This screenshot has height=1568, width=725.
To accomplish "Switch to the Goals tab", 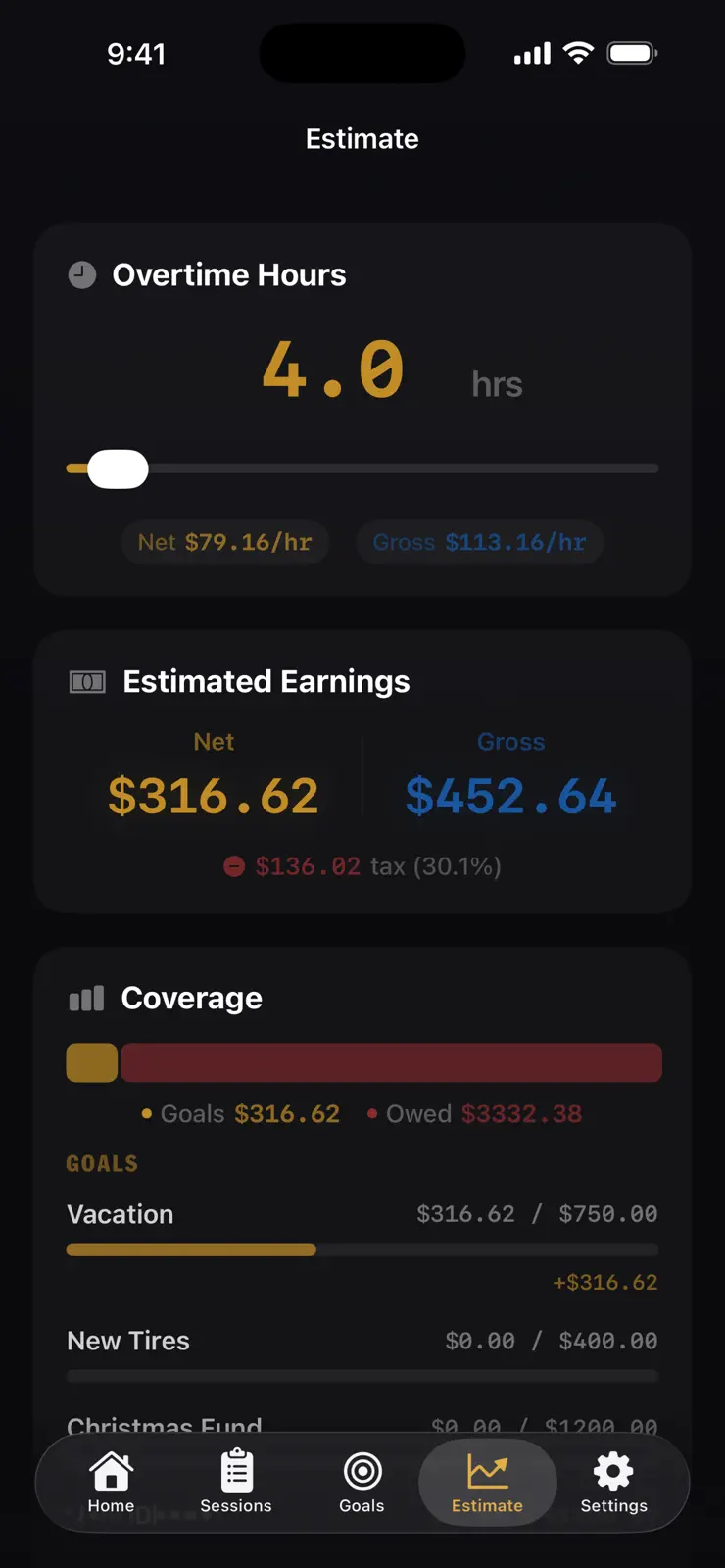I will (x=362, y=1484).
